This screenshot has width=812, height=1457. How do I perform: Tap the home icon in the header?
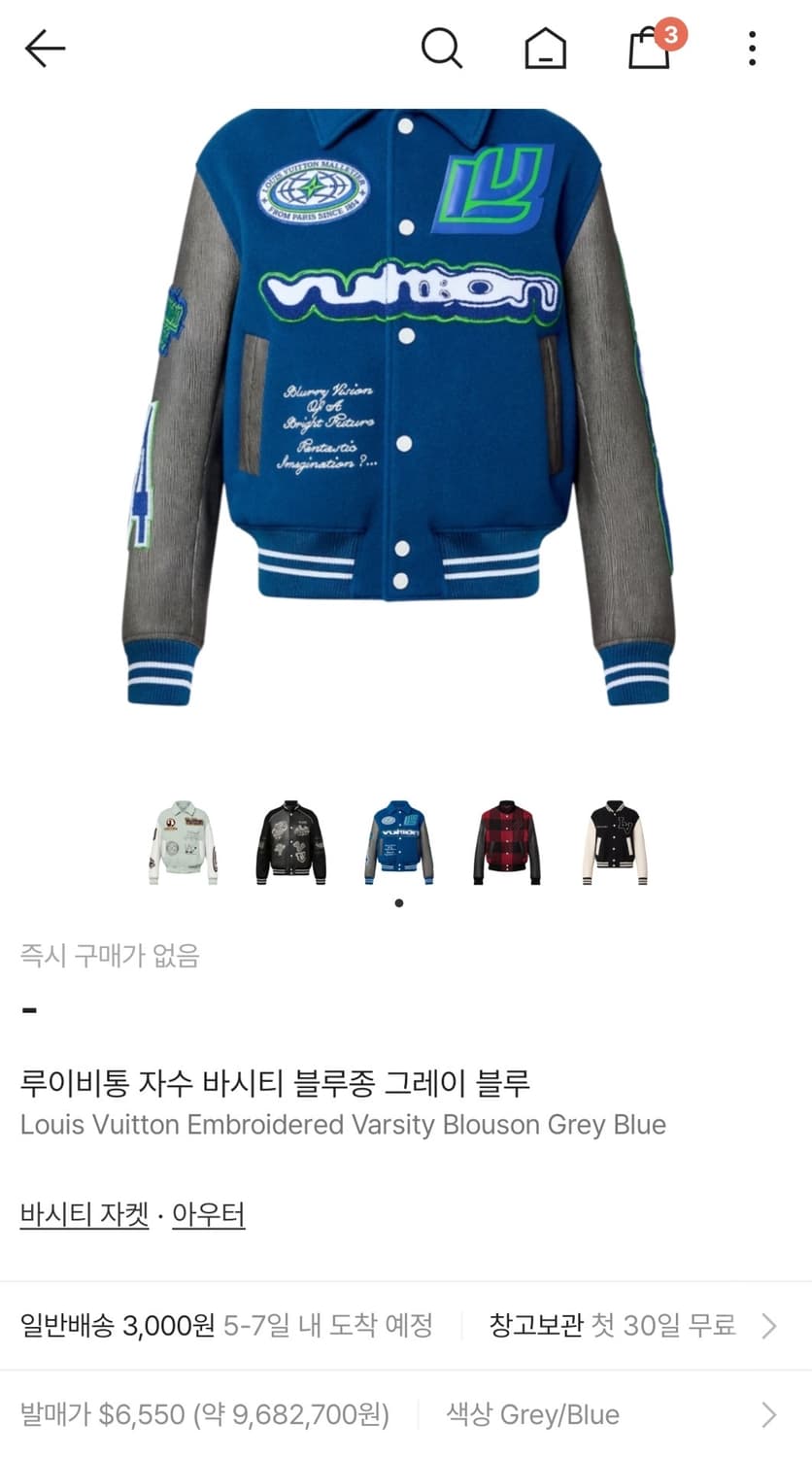point(547,47)
